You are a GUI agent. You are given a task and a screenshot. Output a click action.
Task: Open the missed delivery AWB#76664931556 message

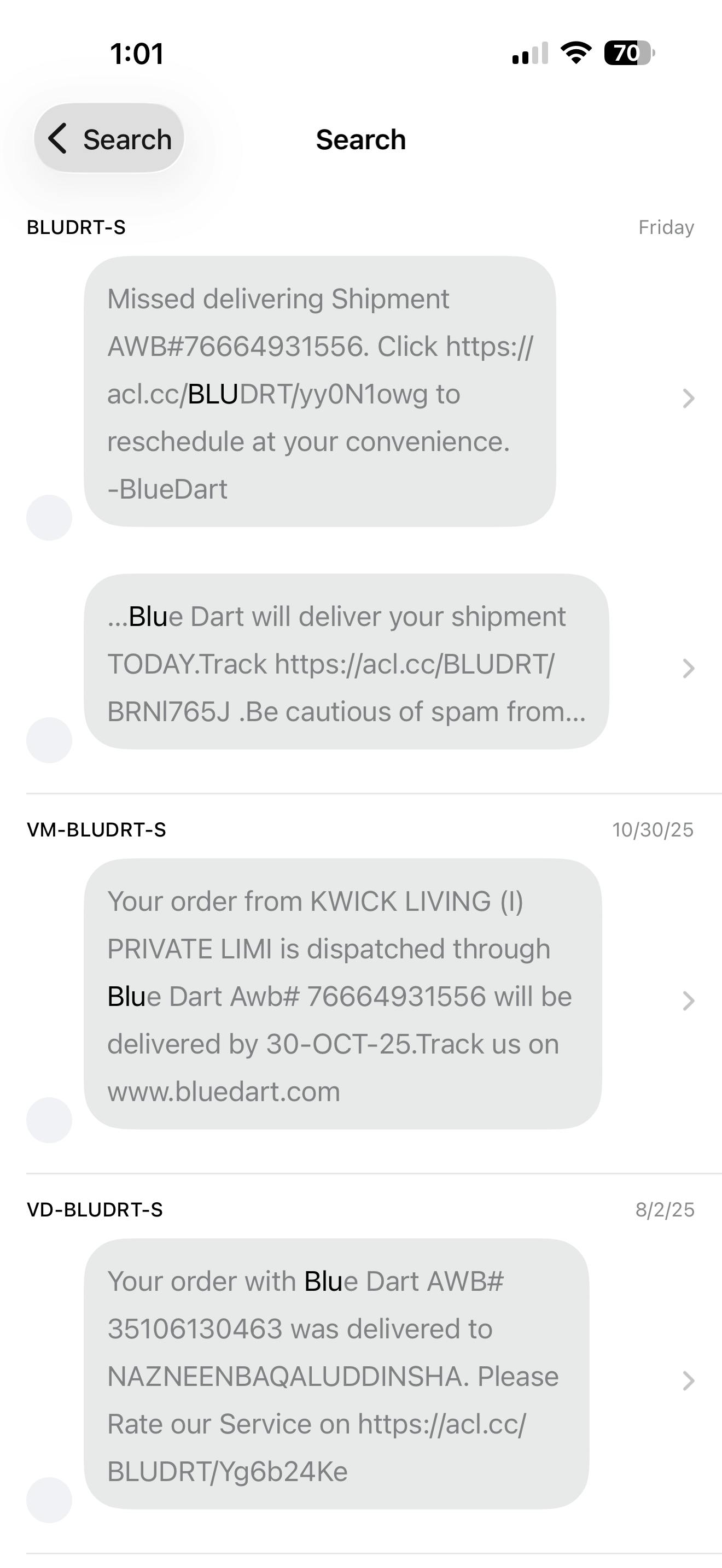point(319,393)
